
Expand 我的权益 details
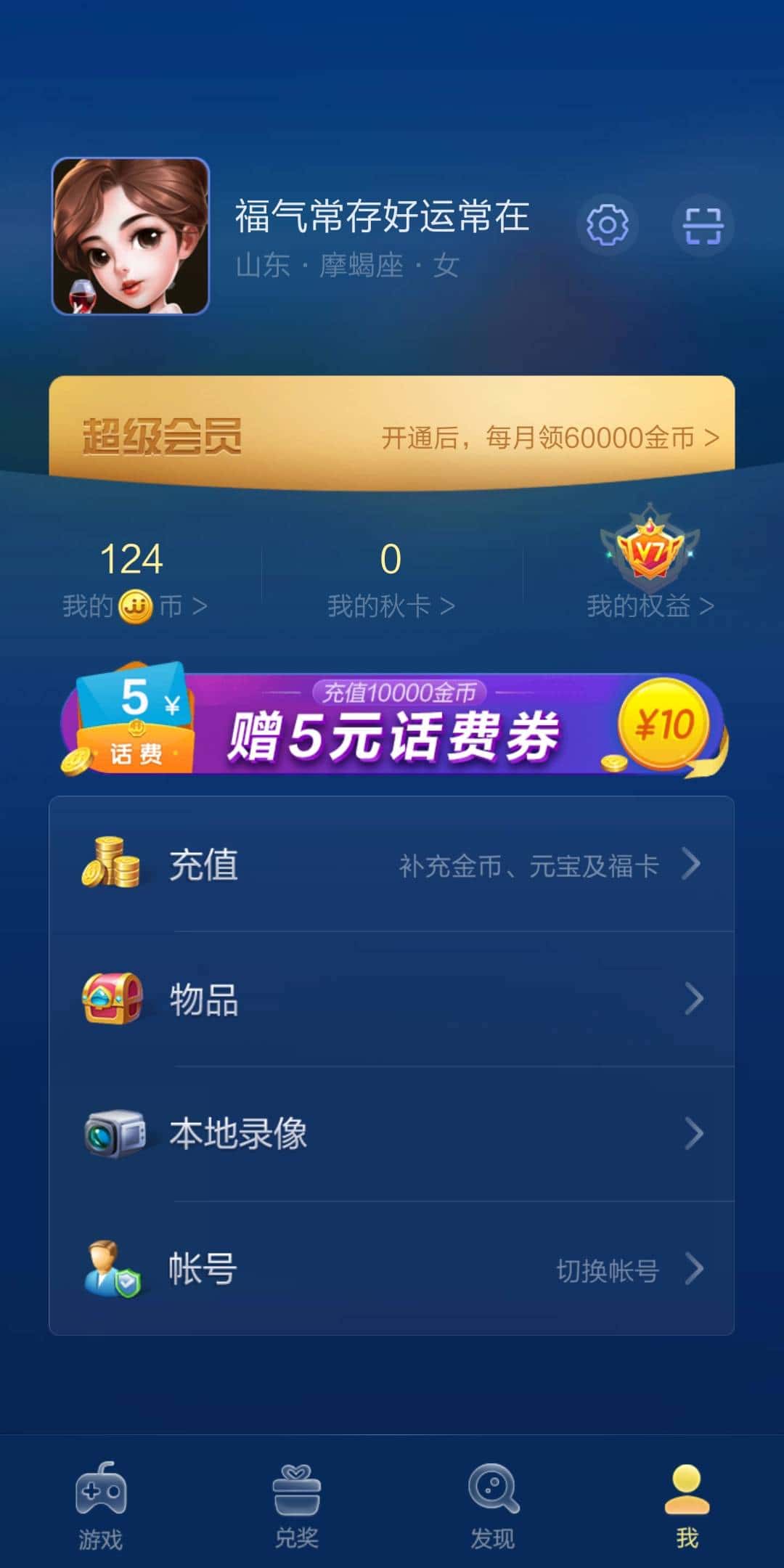click(x=648, y=605)
